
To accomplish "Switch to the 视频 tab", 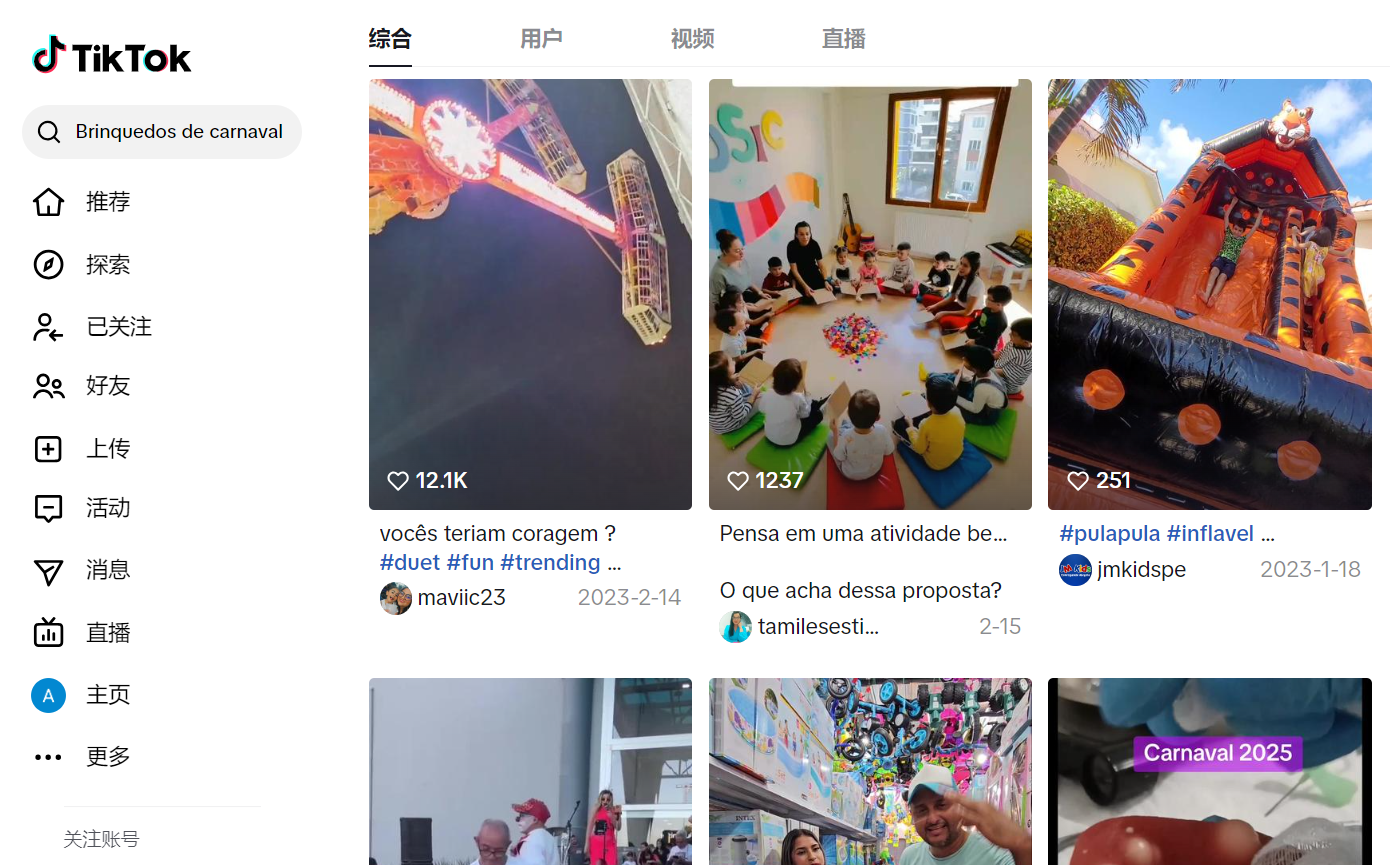I will click(x=692, y=40).
